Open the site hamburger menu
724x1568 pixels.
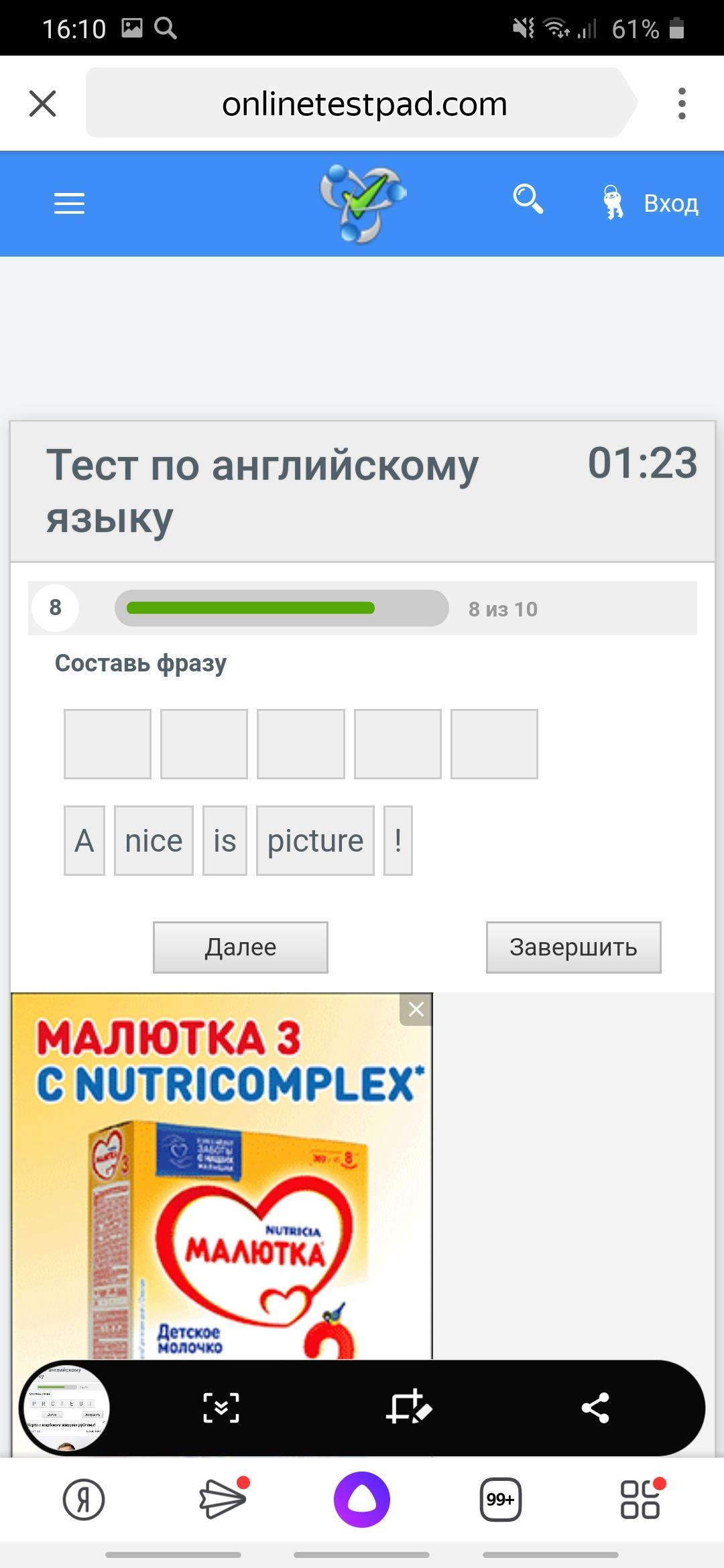(x=69, y=203)
